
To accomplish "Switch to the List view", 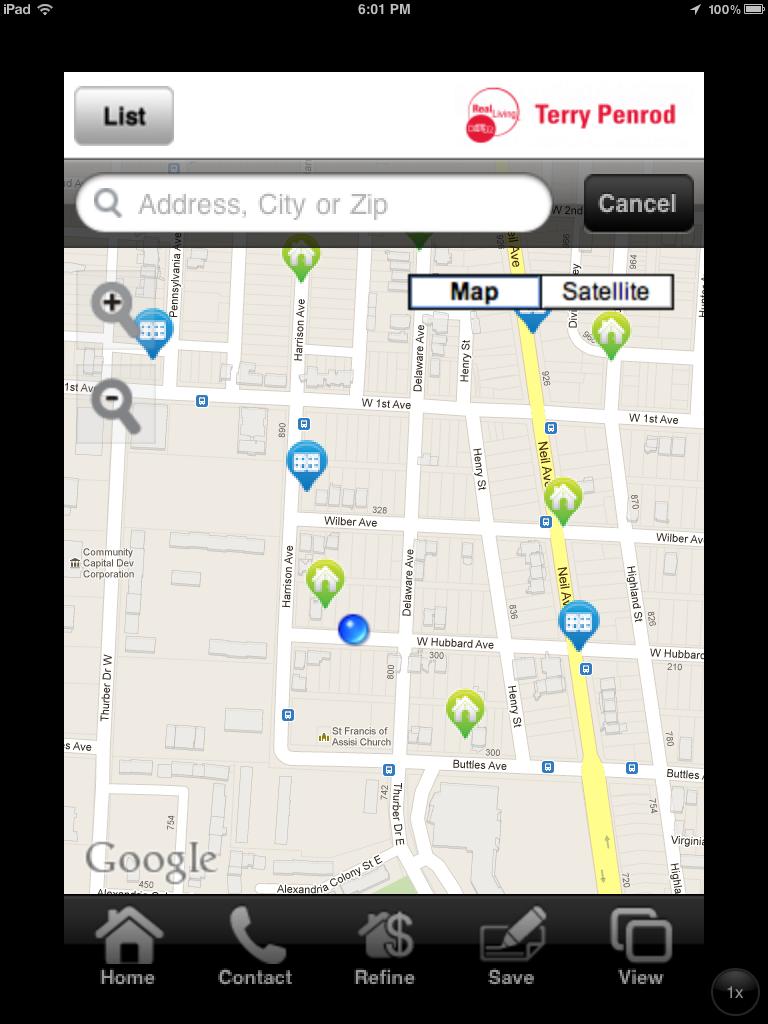I will [124, 116].
